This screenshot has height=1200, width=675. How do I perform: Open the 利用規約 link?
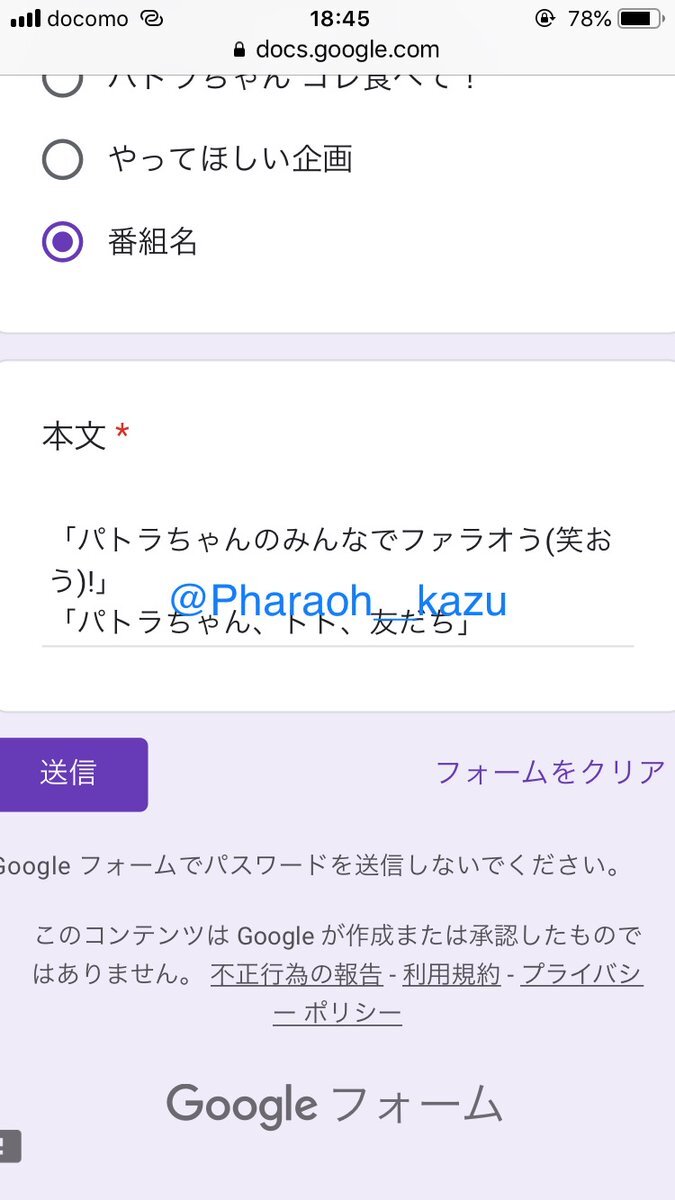click(x=451, y=974)
